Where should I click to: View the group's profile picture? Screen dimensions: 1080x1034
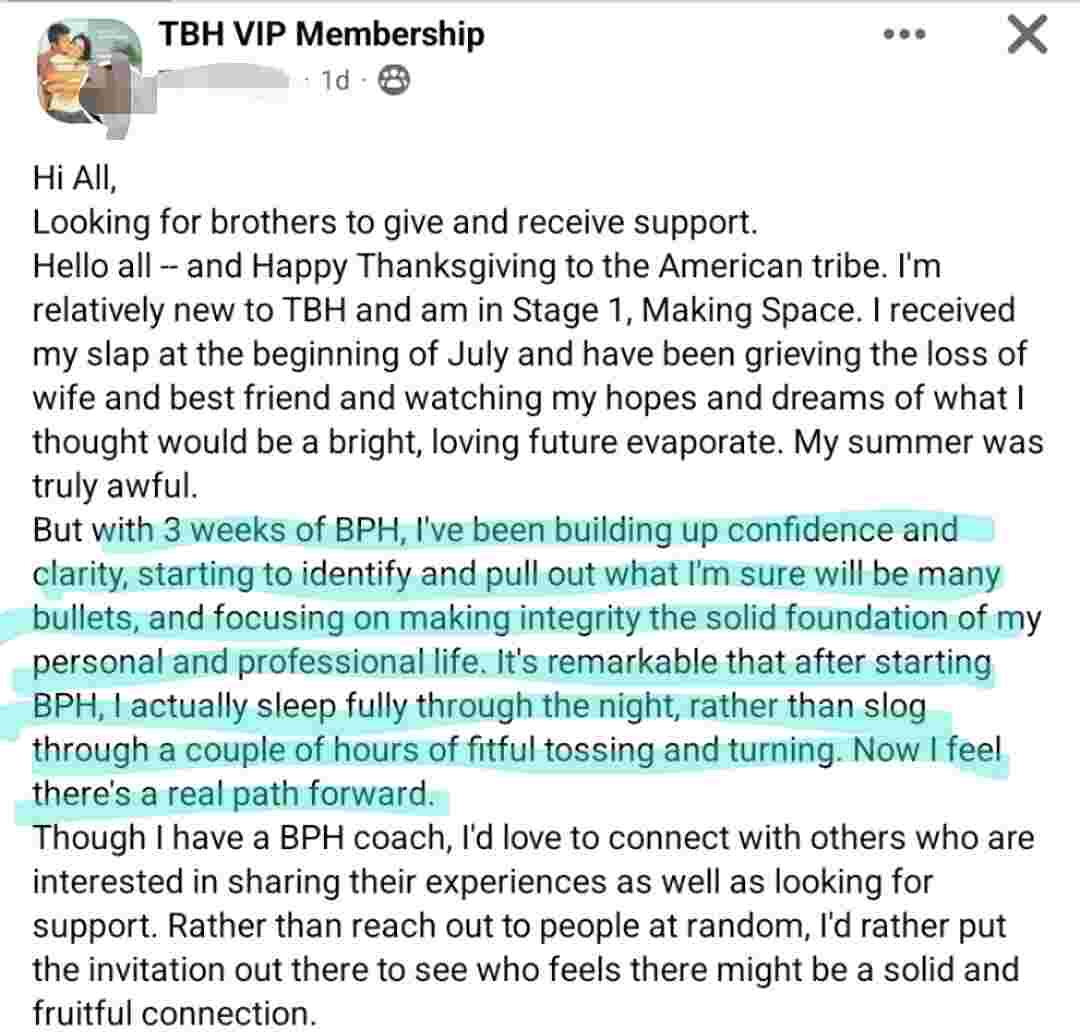tap(87, 65)
